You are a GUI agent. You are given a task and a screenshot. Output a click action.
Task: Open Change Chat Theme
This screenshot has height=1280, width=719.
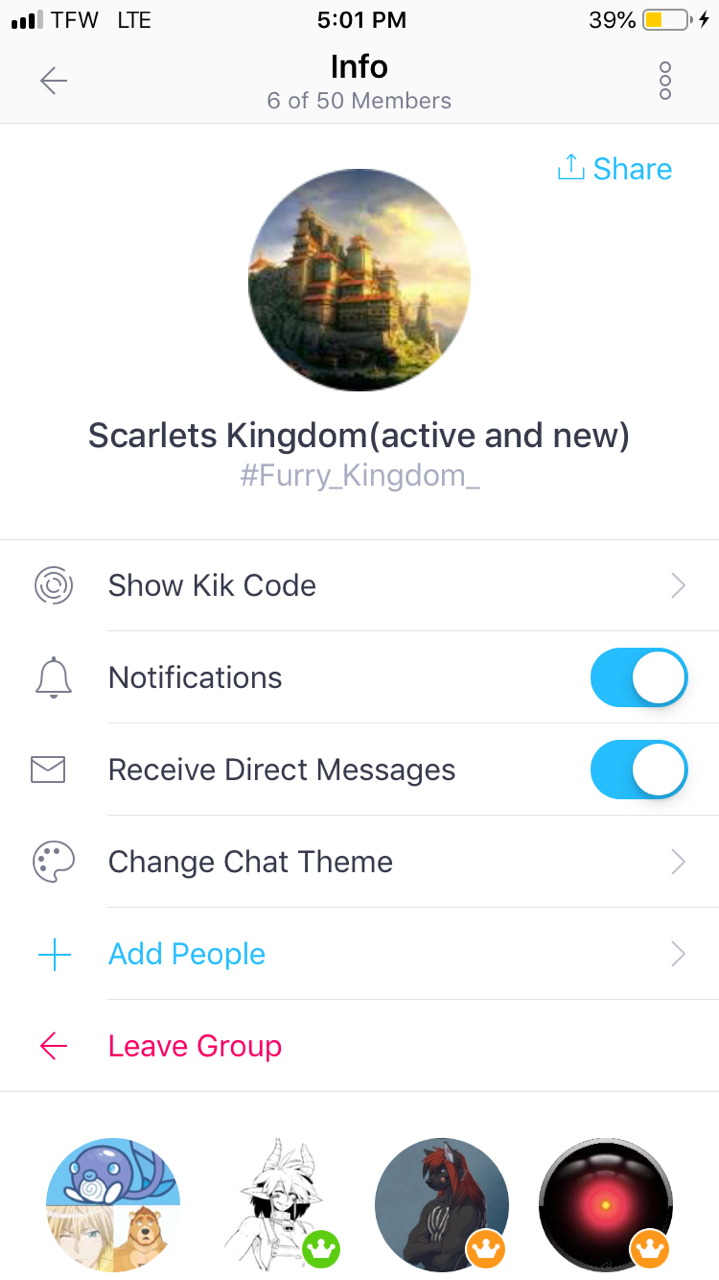[359, 862]
